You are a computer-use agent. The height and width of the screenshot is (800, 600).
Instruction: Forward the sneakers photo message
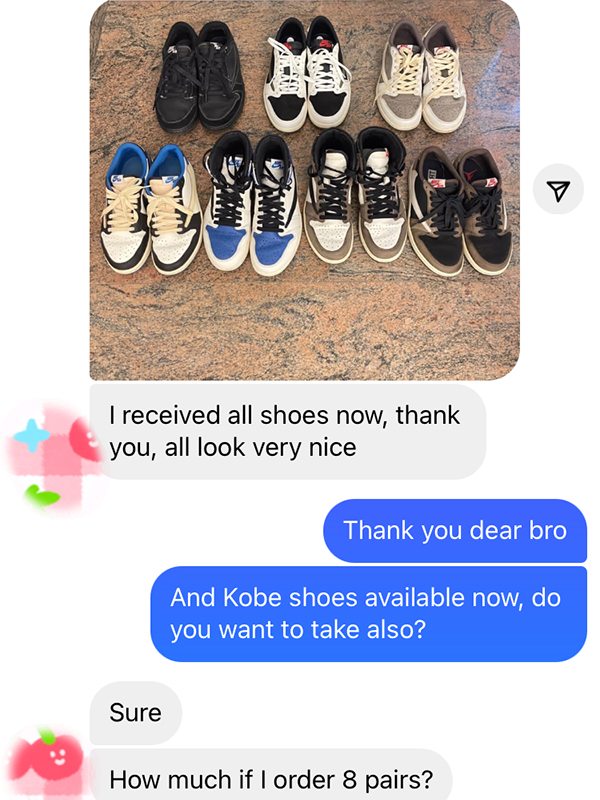tap(558, 190)
